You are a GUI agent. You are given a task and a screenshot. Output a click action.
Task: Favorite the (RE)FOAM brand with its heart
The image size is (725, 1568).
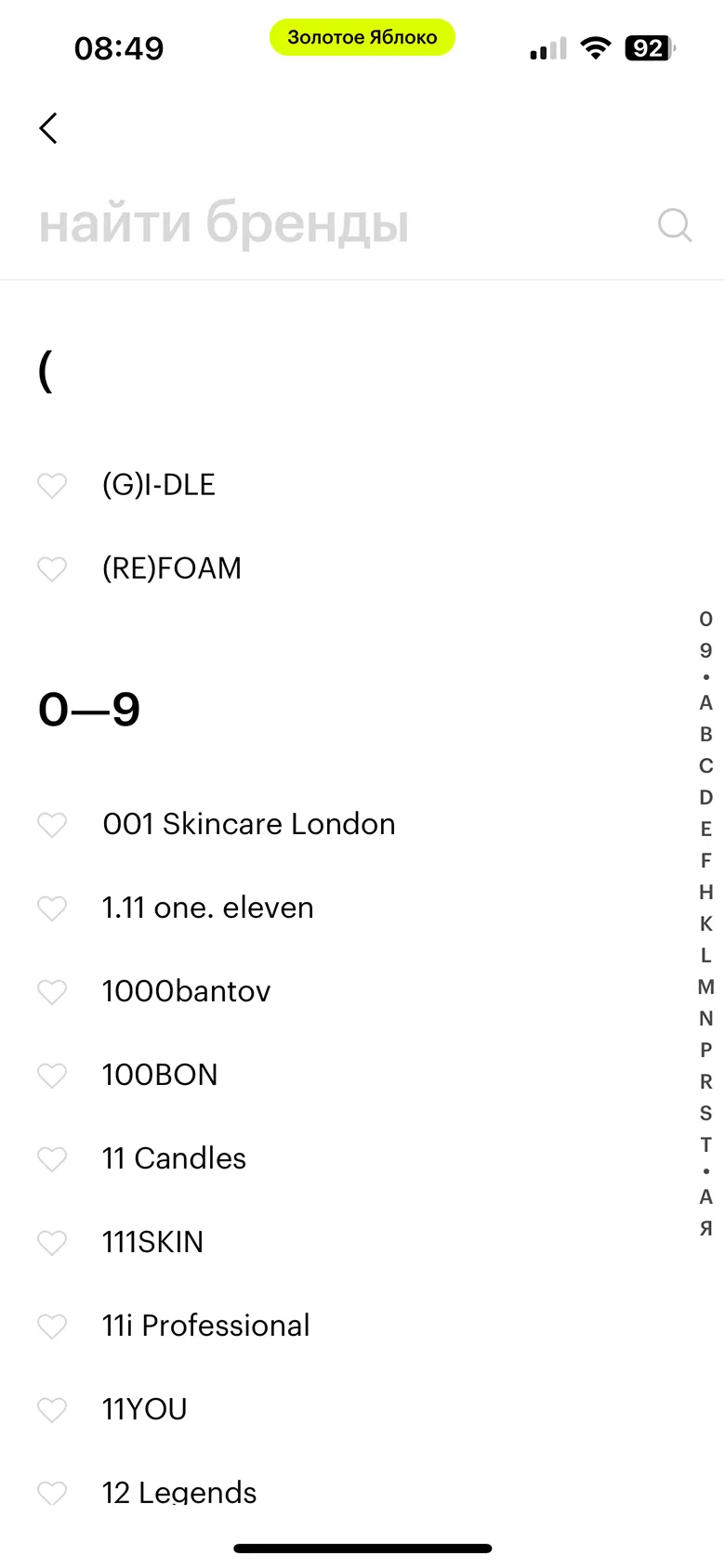point(52,568)
